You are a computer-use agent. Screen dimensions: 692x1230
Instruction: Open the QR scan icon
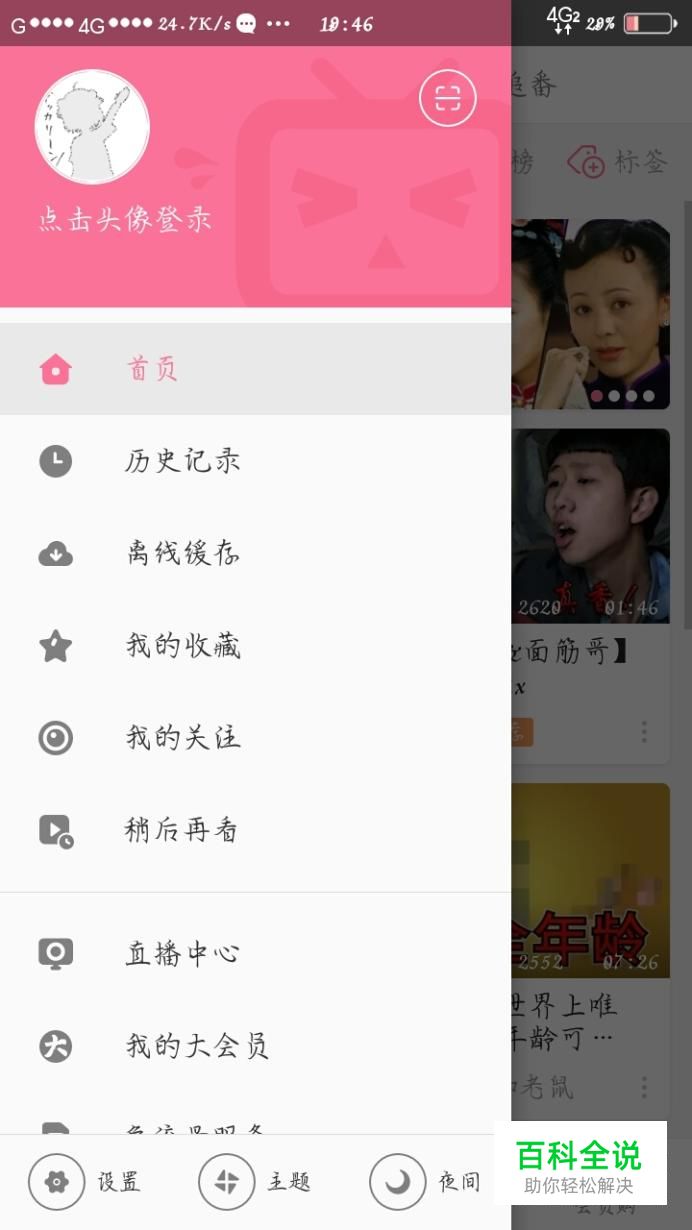(x=447, y=98)
